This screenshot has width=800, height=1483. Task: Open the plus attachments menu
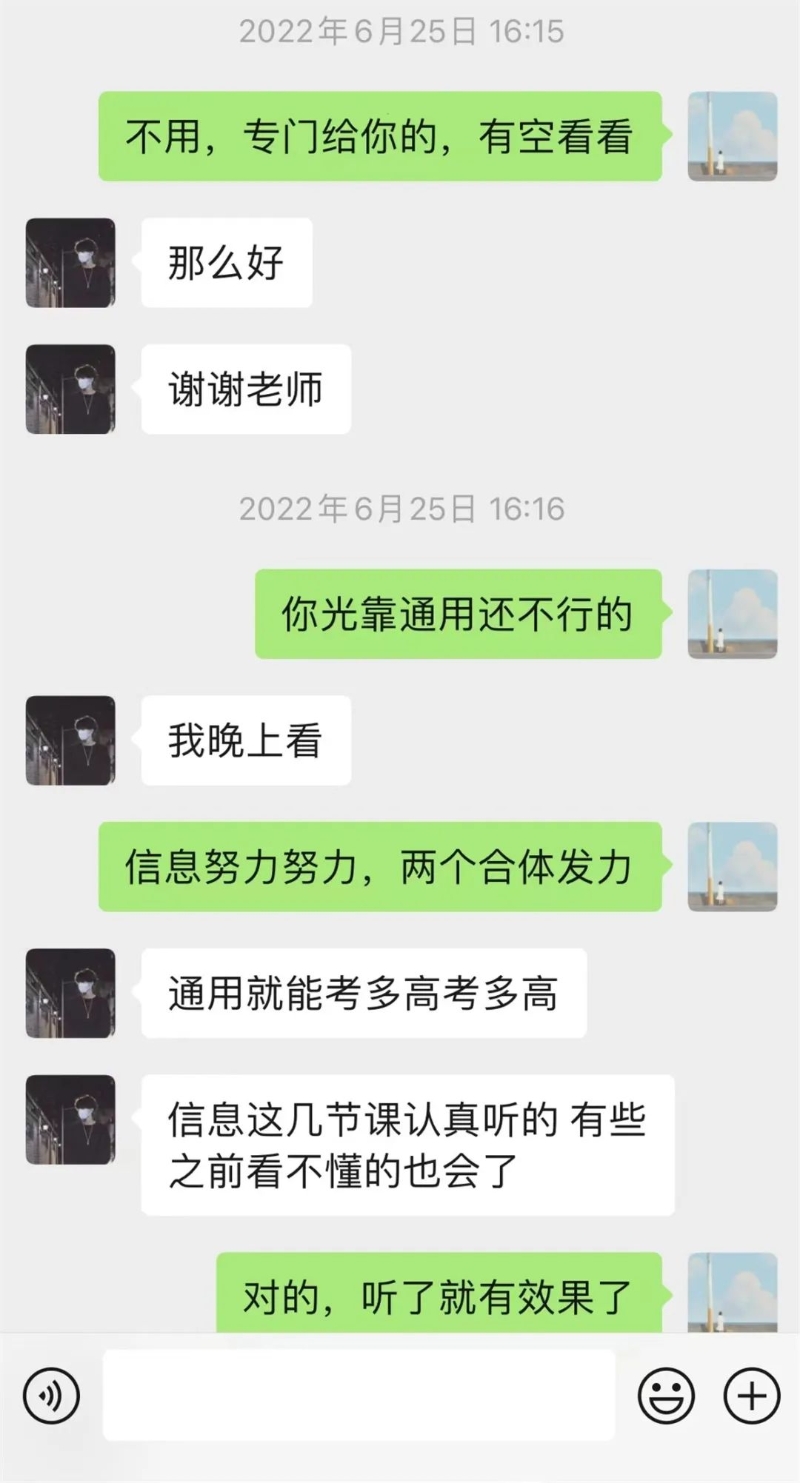(x=751, y=1395)
